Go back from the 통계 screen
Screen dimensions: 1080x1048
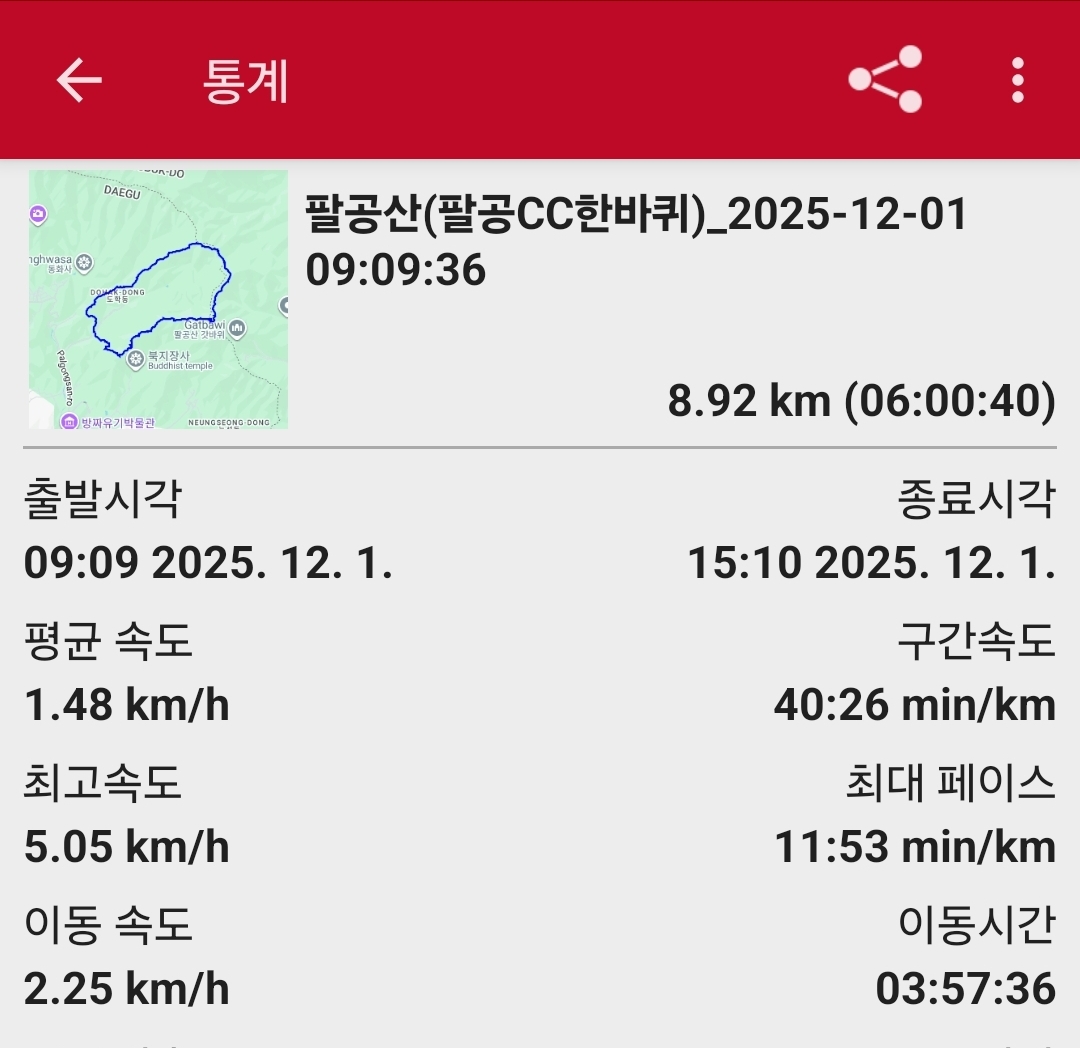coord(79,80)
